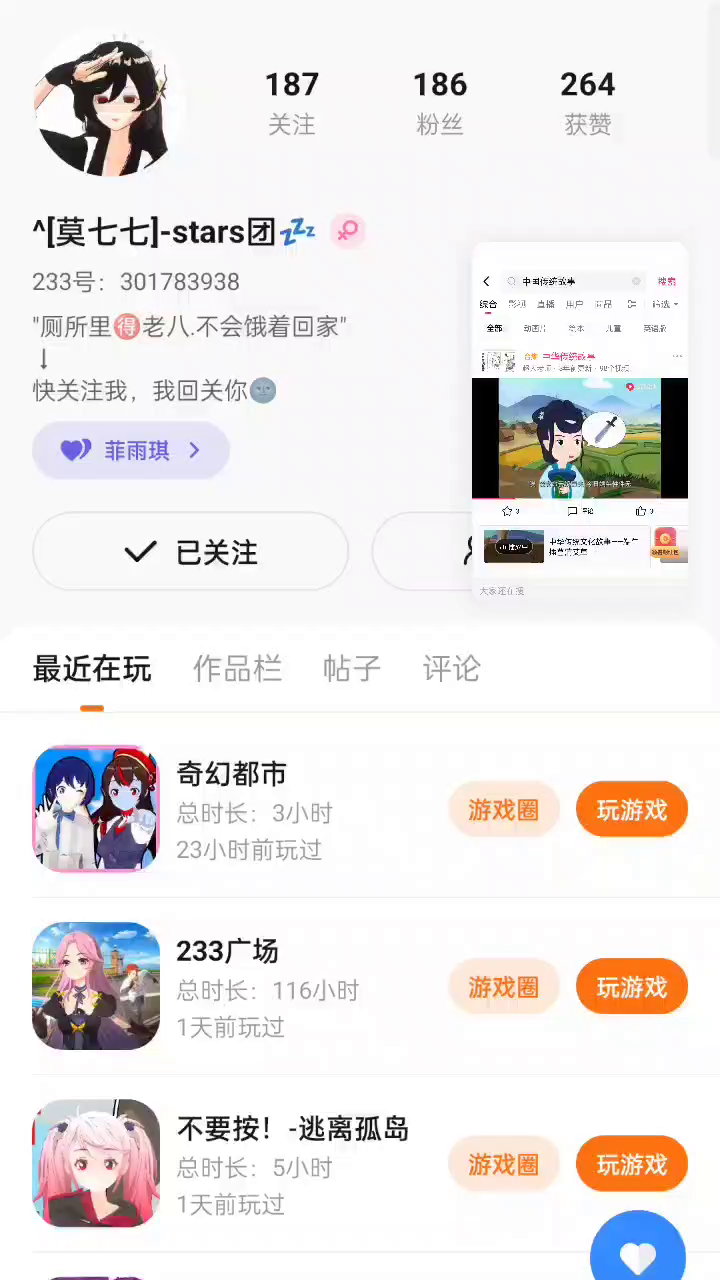Open 游戏圈 for 奇幻都市

point(503,809)
